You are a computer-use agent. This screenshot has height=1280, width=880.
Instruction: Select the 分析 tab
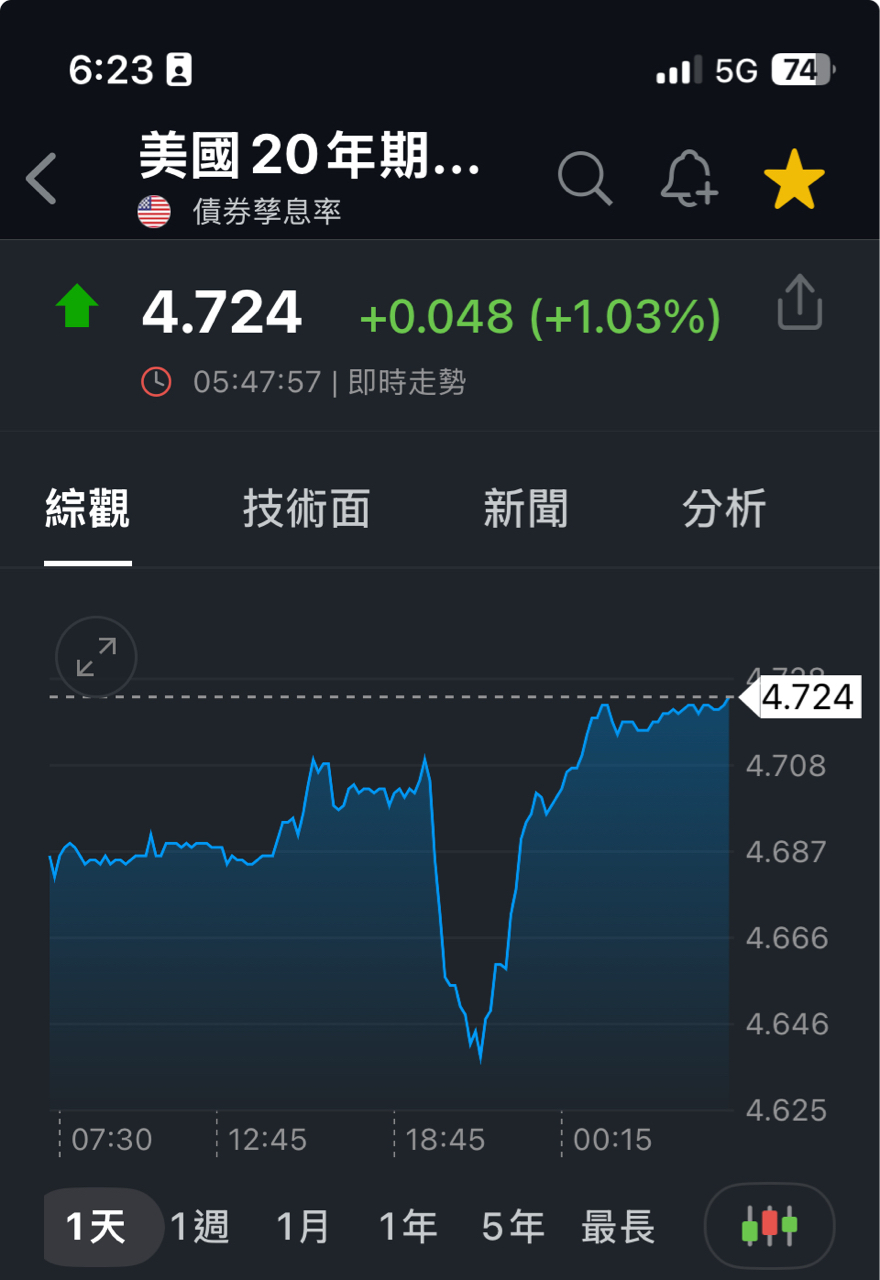coord(724,509)
